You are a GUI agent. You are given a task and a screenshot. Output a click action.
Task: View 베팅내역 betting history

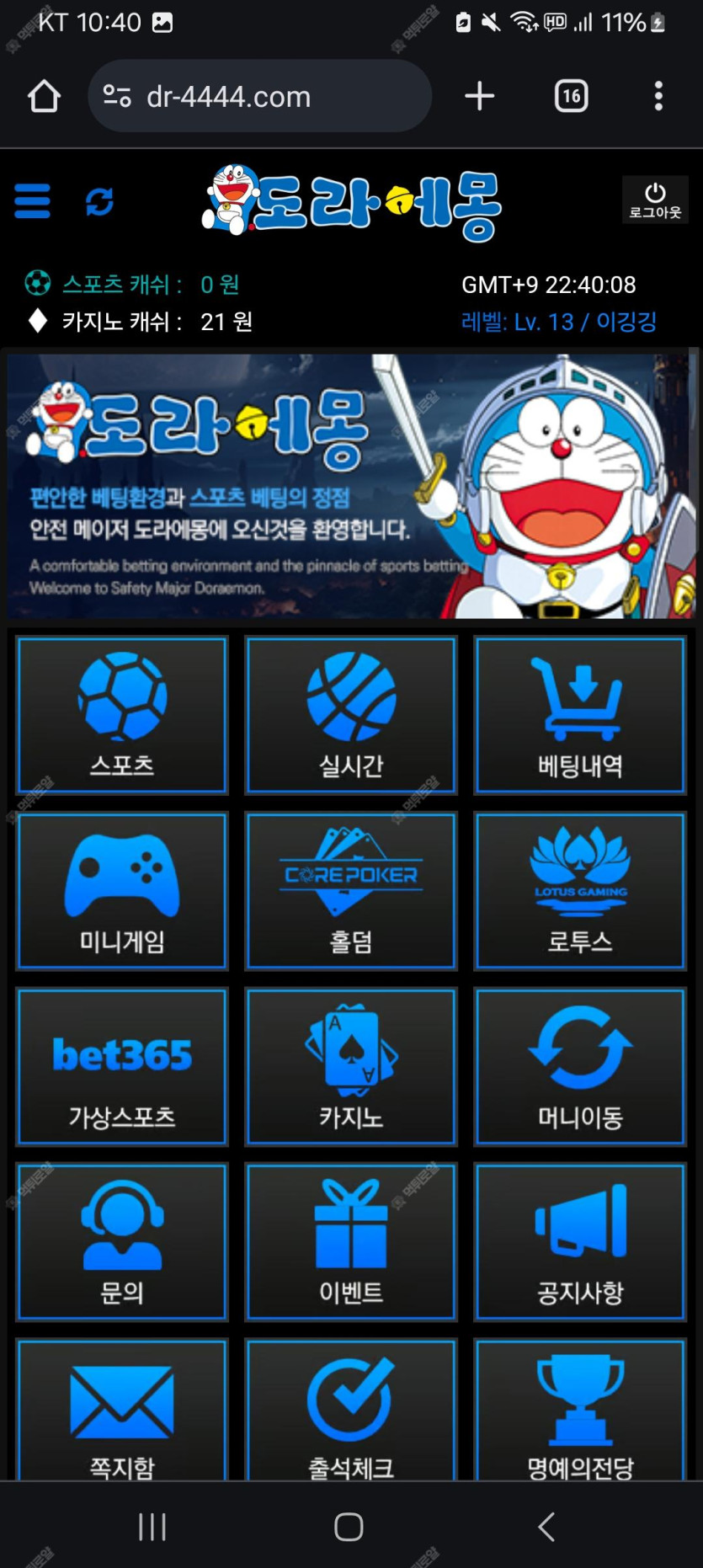click(580, 715)
